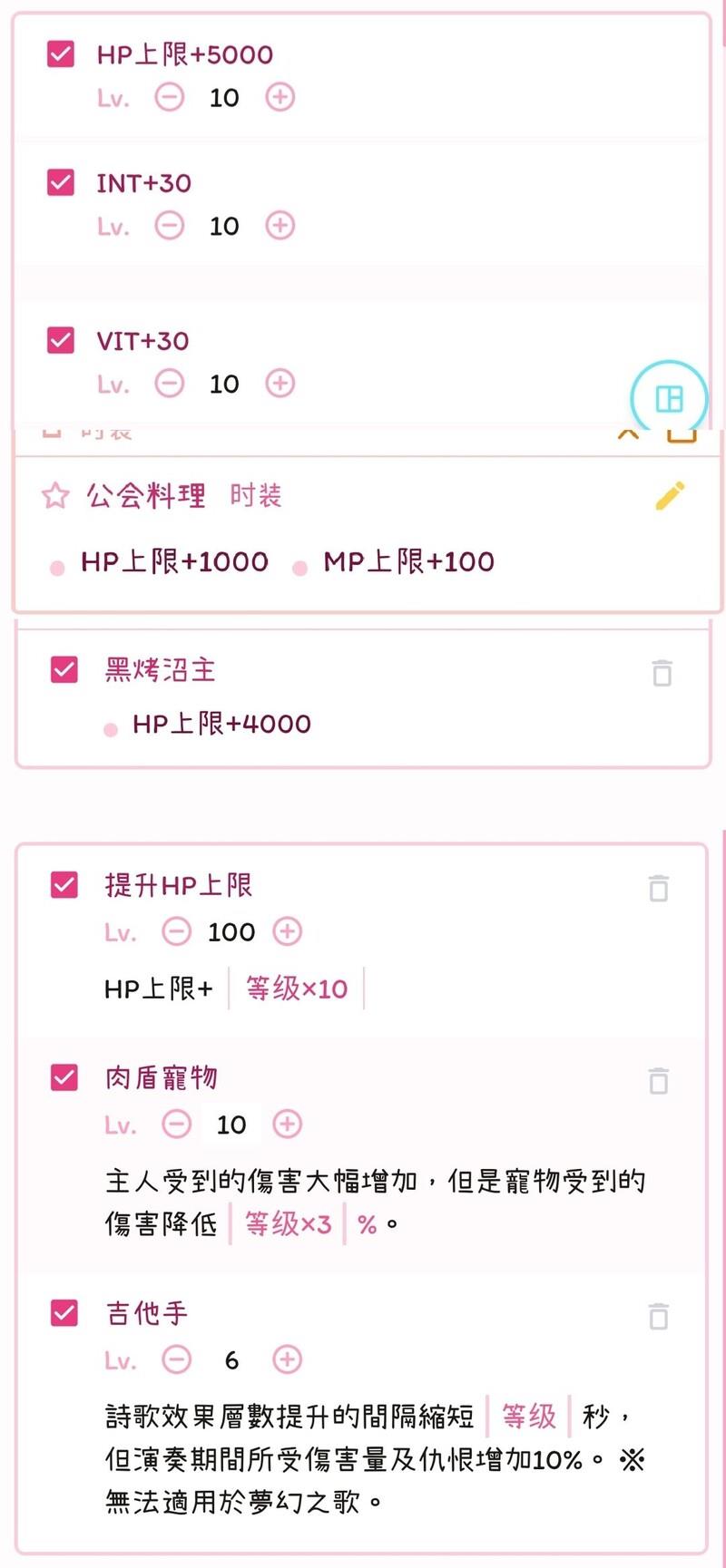This screenshot has width=726, height=1568.
Task: Uncheck the HP上限+5000 checkbox
Action: [x=61, y=54]
